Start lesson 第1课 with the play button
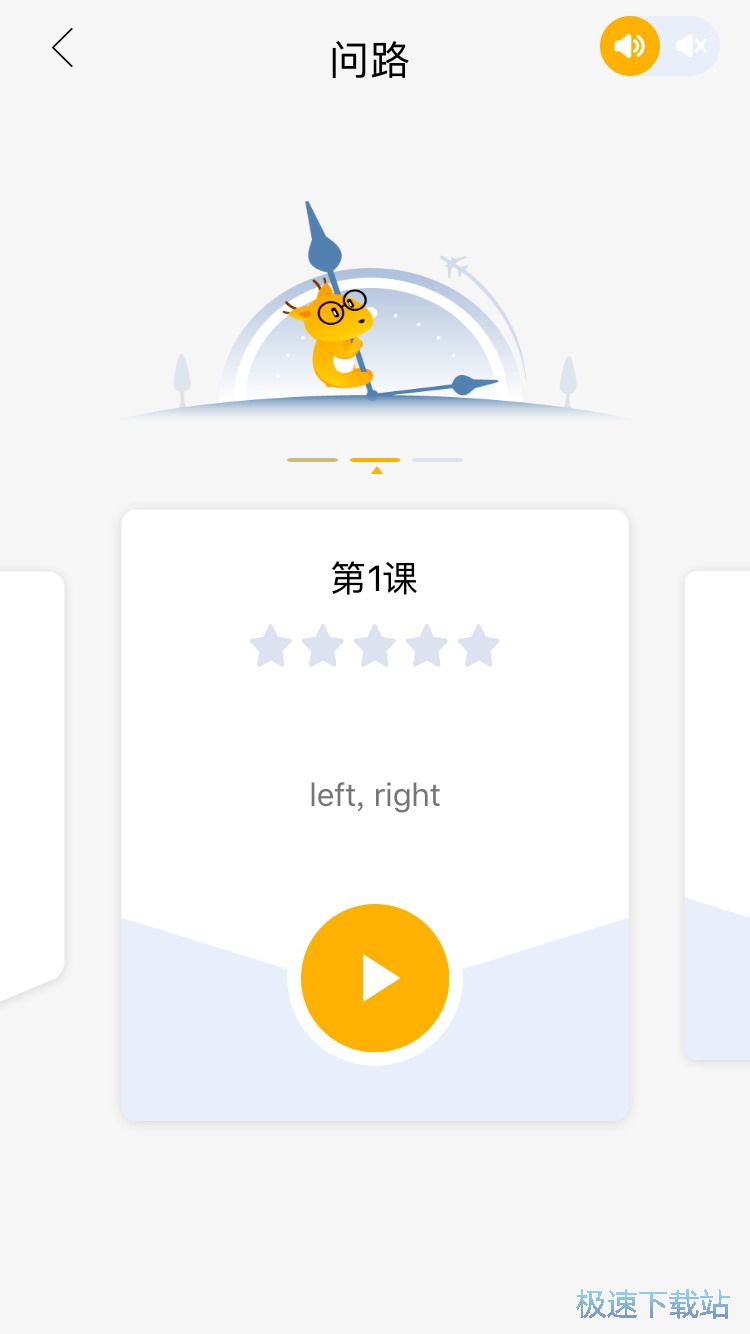The height and width of the screenshot is (1334, 750). point(375,978)
